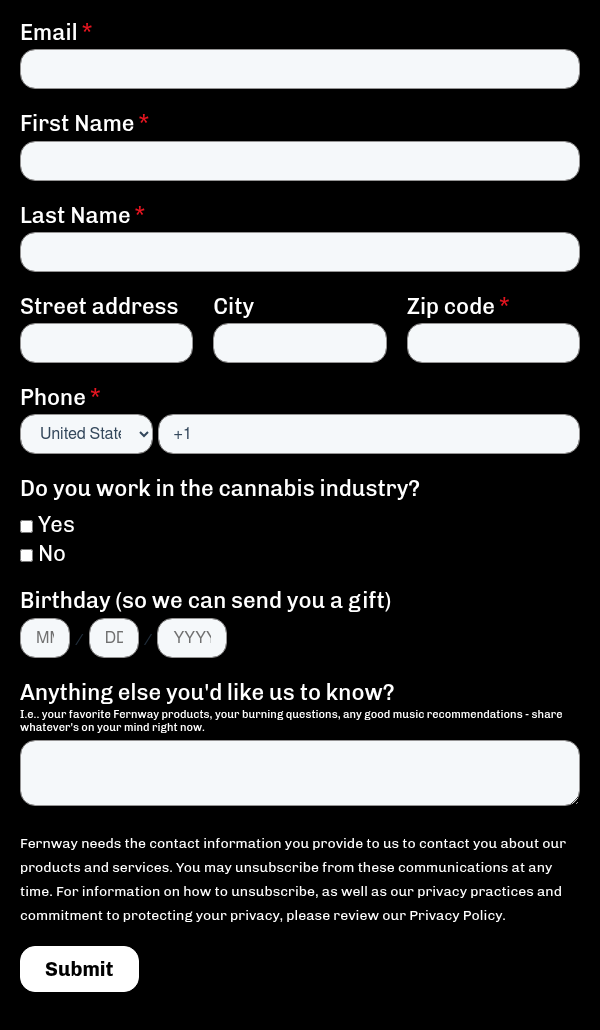Tap the phone number field with +1
The height and width of the screenshot is (1030, 600).
369,434
